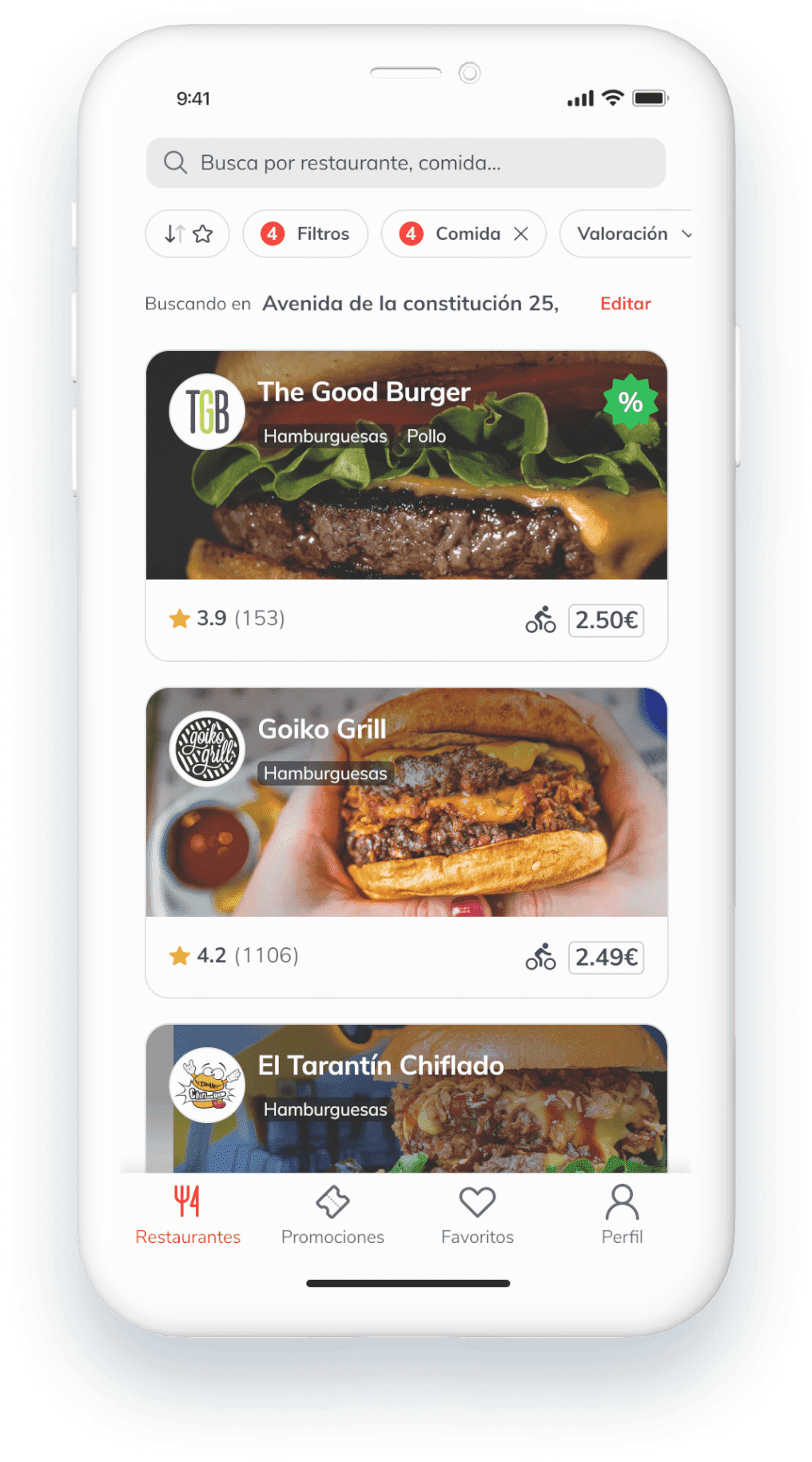Open El Tarantín Chiflado card

coord(406,1098)
